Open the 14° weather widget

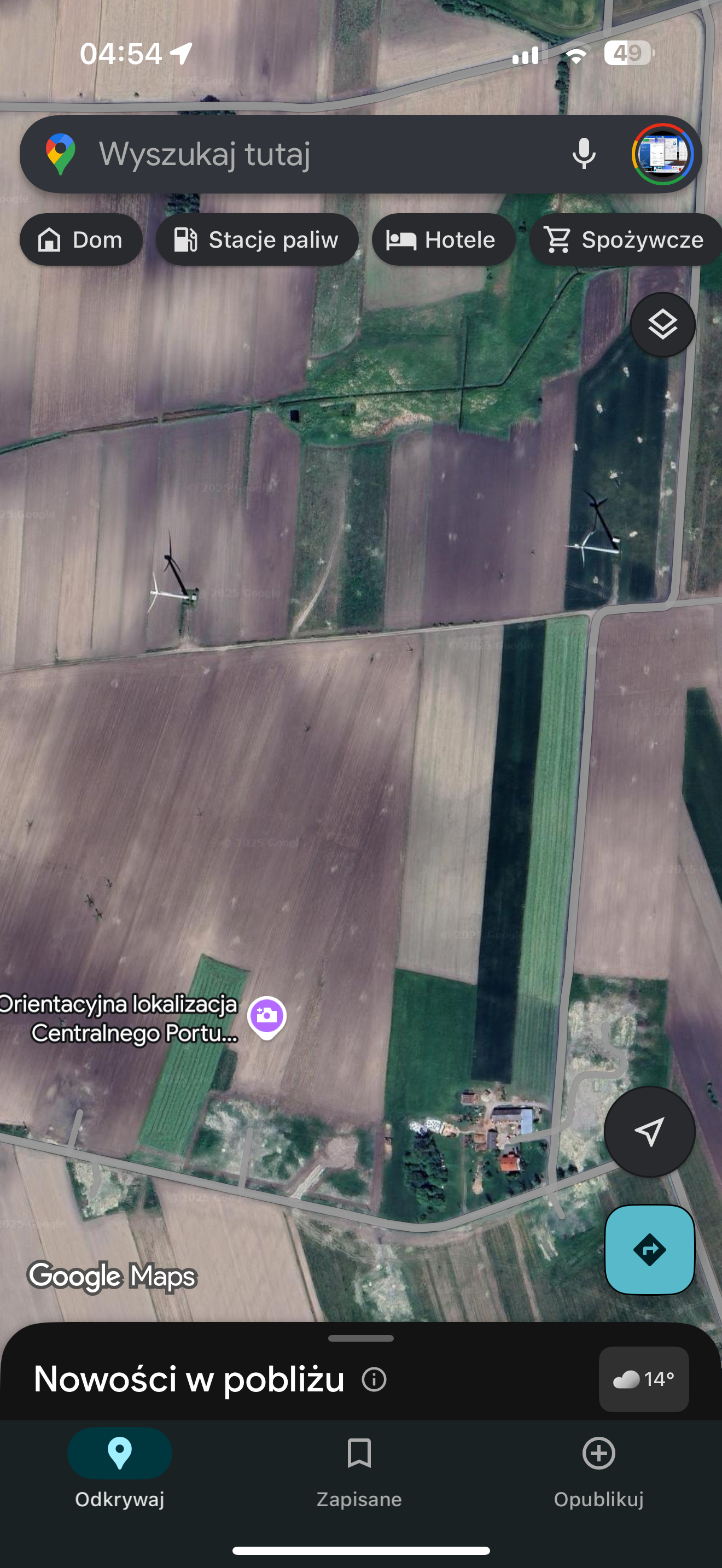[643, 1379]
